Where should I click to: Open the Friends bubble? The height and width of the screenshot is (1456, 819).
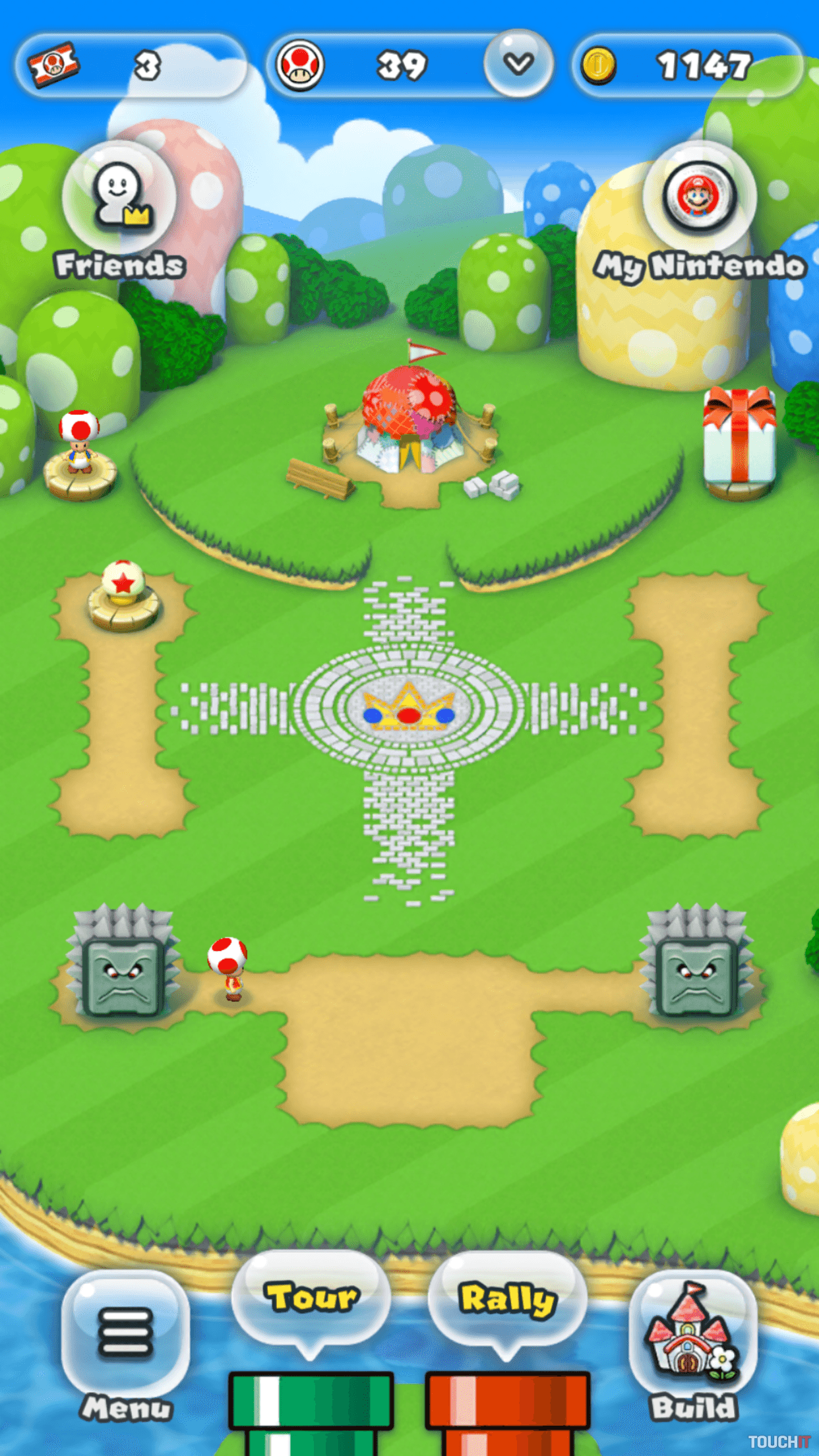[119, 198]
